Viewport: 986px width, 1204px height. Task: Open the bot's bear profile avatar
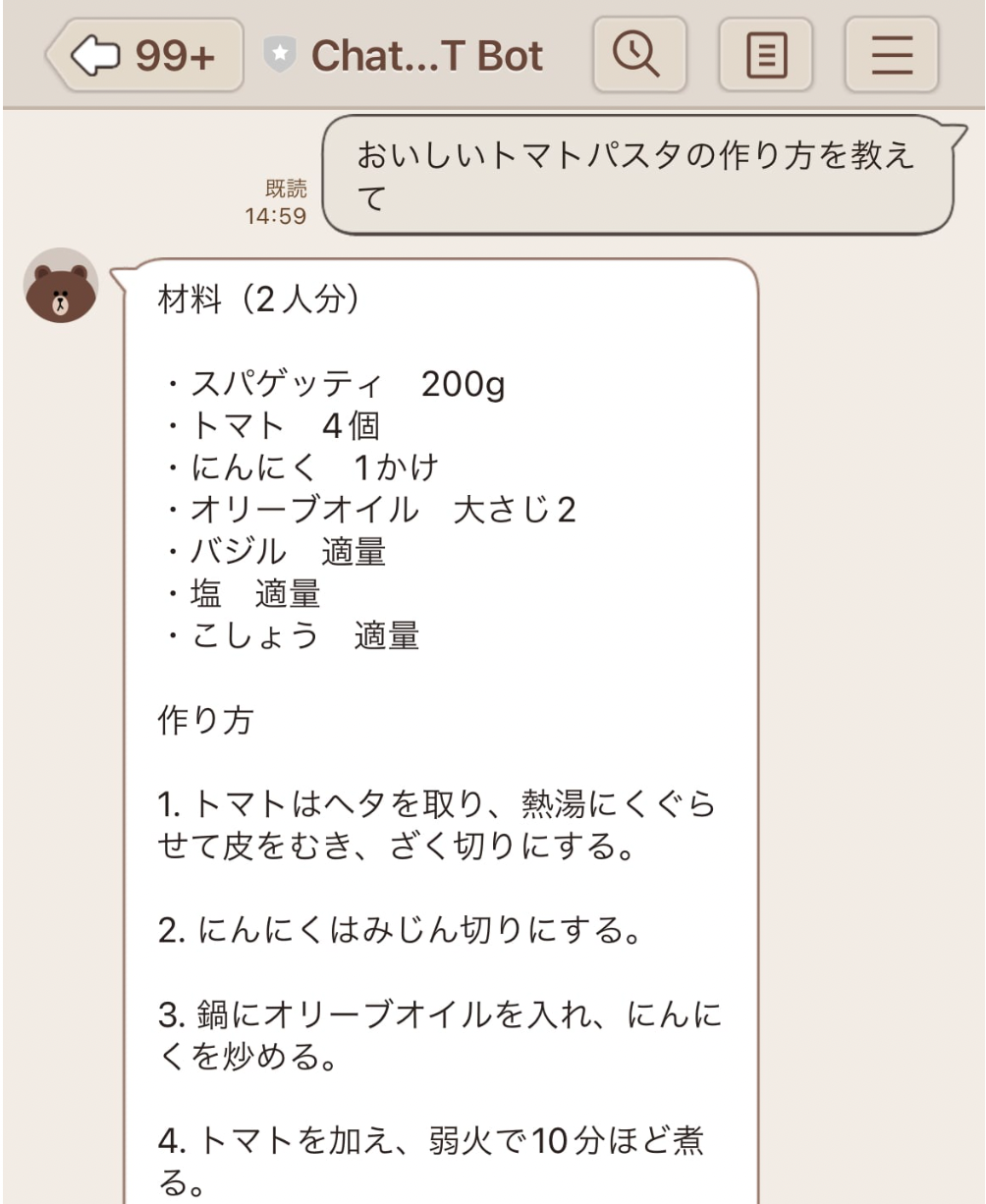click(61, 286)
